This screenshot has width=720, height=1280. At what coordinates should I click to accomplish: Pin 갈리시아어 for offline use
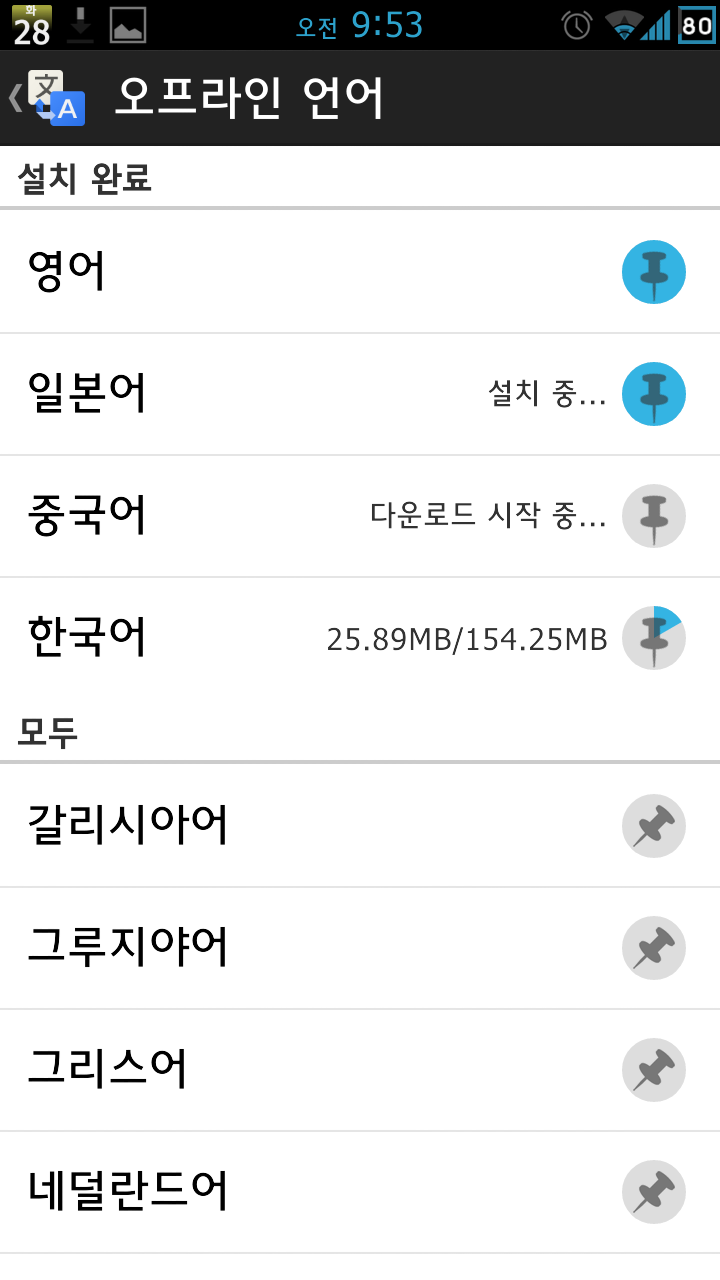(653, 826)
